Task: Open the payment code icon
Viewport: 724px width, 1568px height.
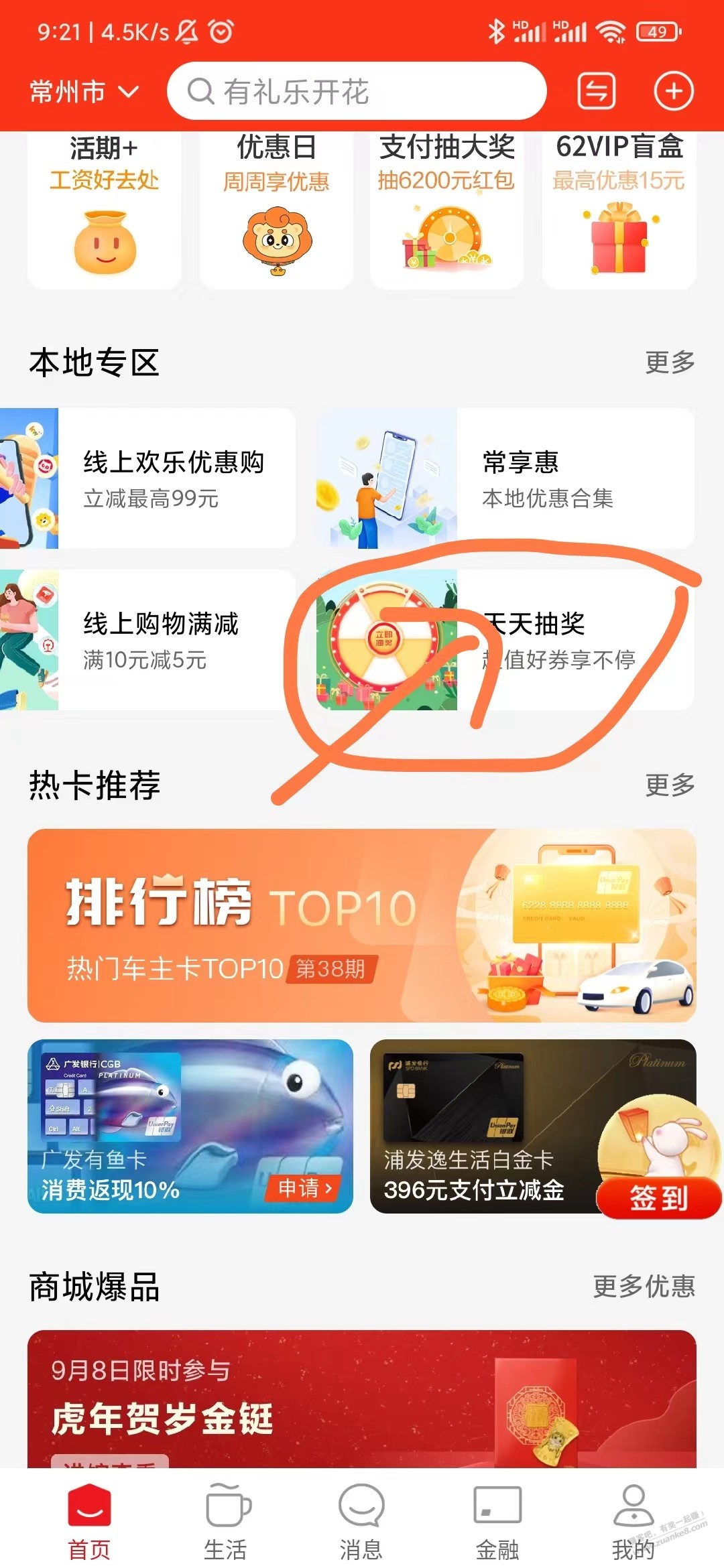Action: click(596, 91)
